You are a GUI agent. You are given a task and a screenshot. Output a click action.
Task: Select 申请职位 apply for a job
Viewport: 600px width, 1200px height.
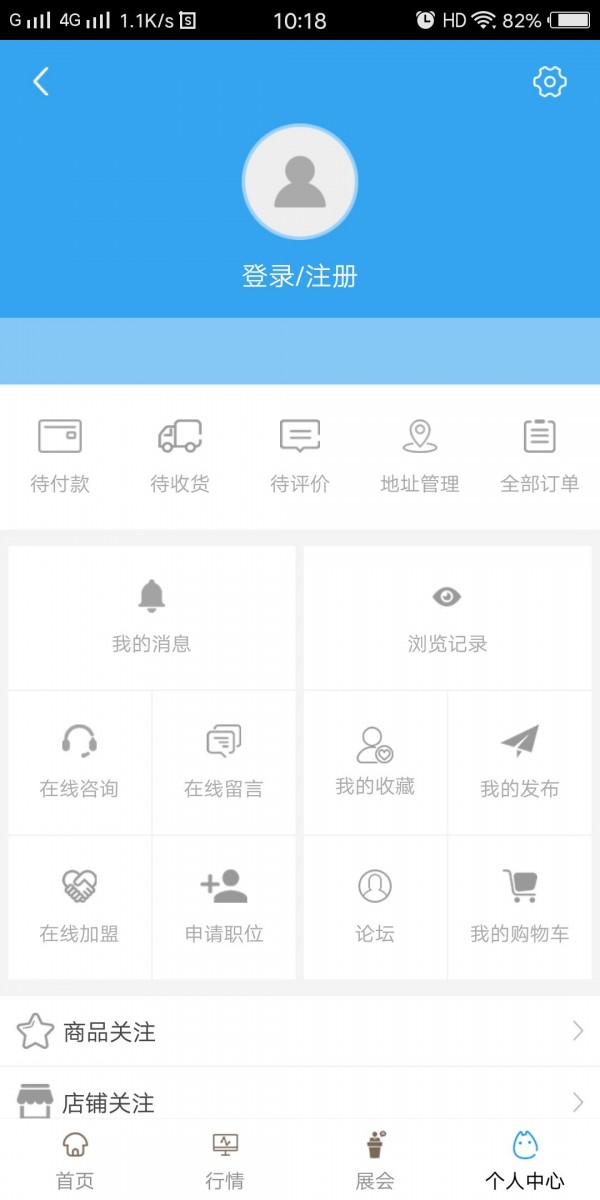(224, 907)
